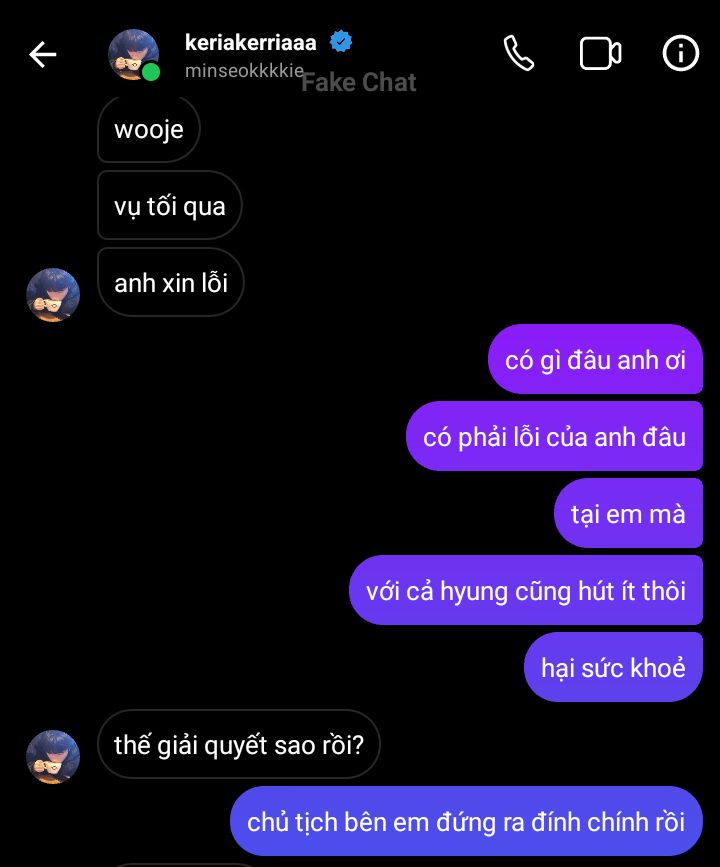Start a voice call with keriakerriaaa
This screenshot has height=867, width=720.
(x=518, y=54)
